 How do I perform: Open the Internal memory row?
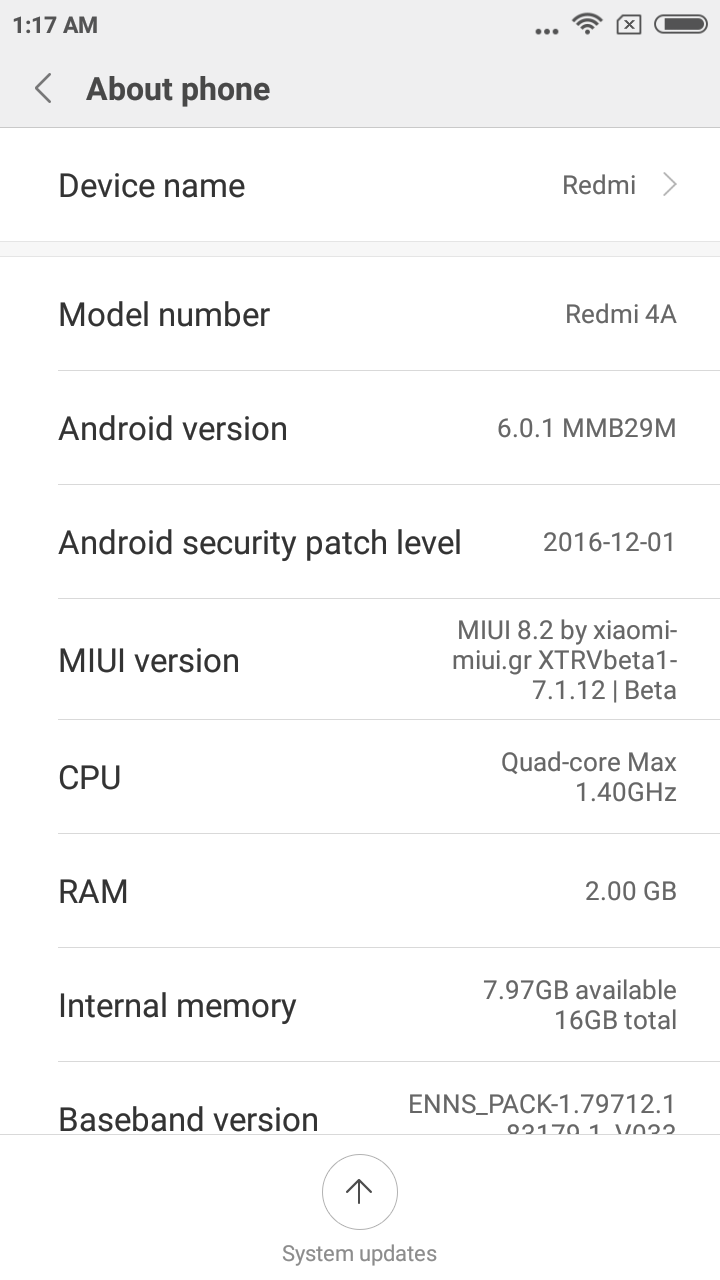(360, 1005)
